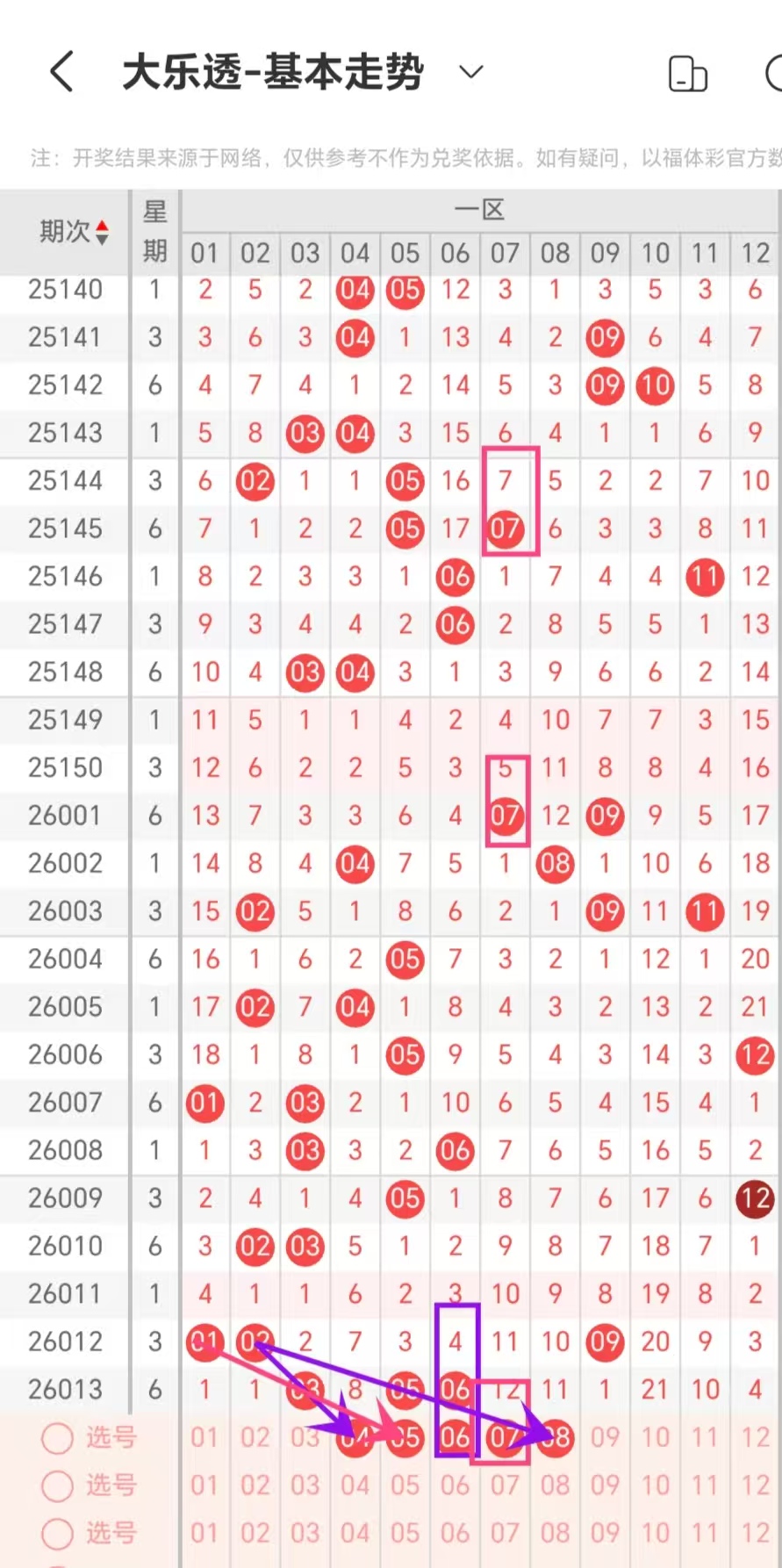Pick number 12 in the top 选号 row
The width and height of the screenshot is (782, 1568).
pos(754,1437)
